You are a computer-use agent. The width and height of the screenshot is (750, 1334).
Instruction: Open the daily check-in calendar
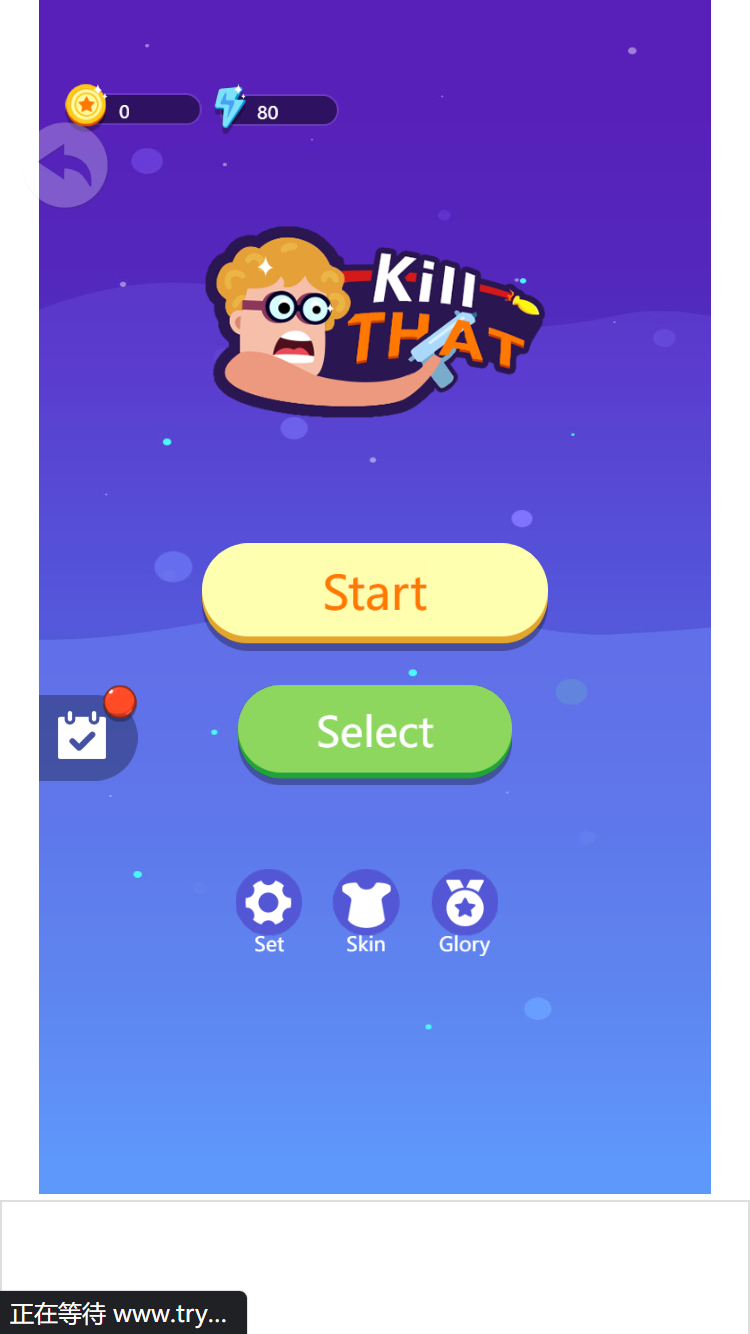83,737
